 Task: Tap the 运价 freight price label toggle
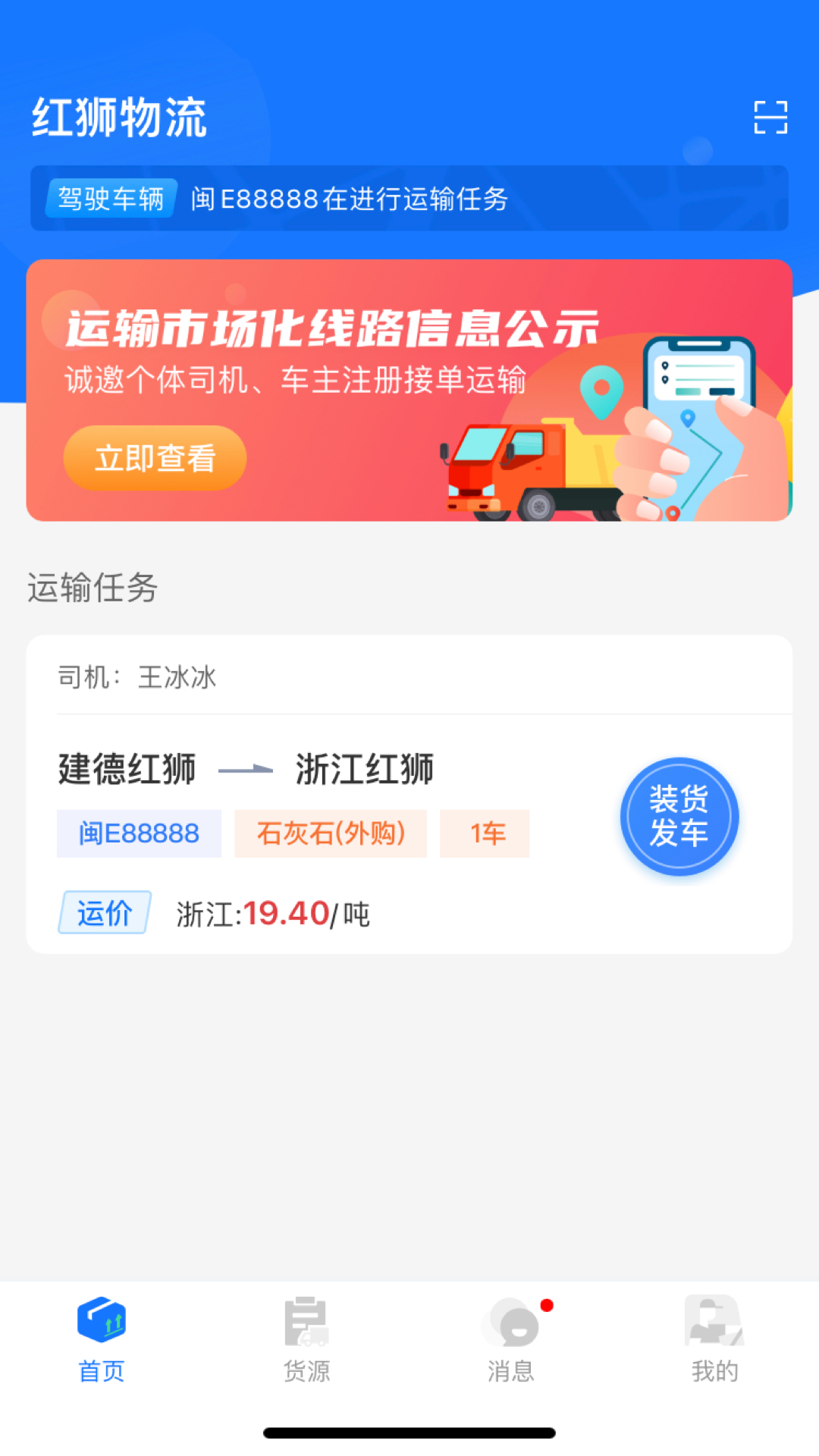pyautogui.click(x=103, y=914)
